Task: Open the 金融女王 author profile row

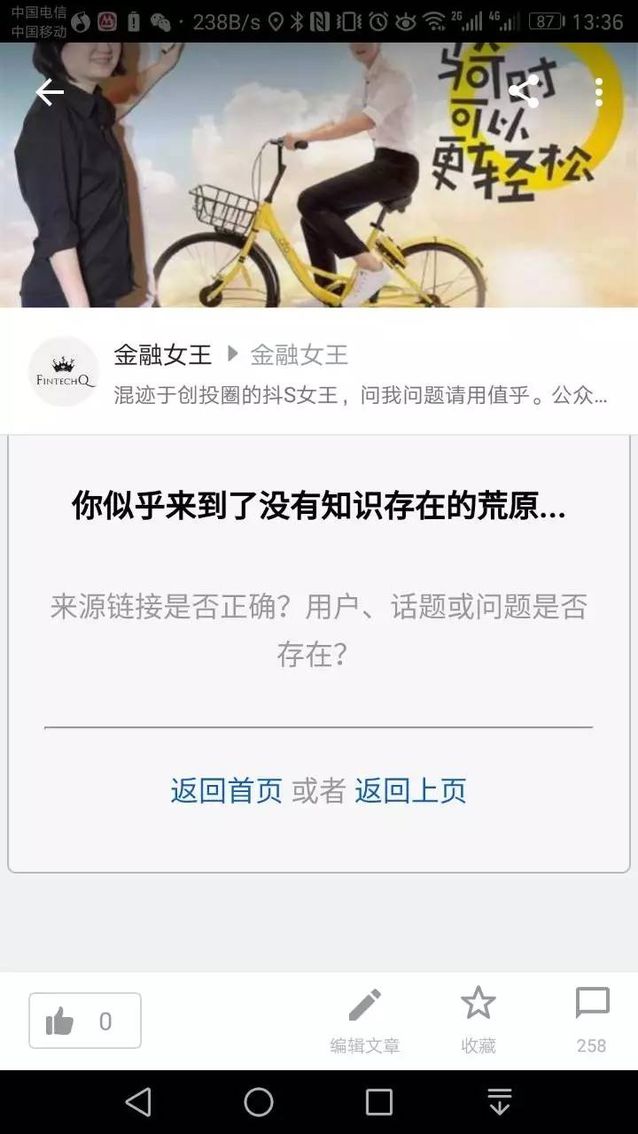Action: 319,372
